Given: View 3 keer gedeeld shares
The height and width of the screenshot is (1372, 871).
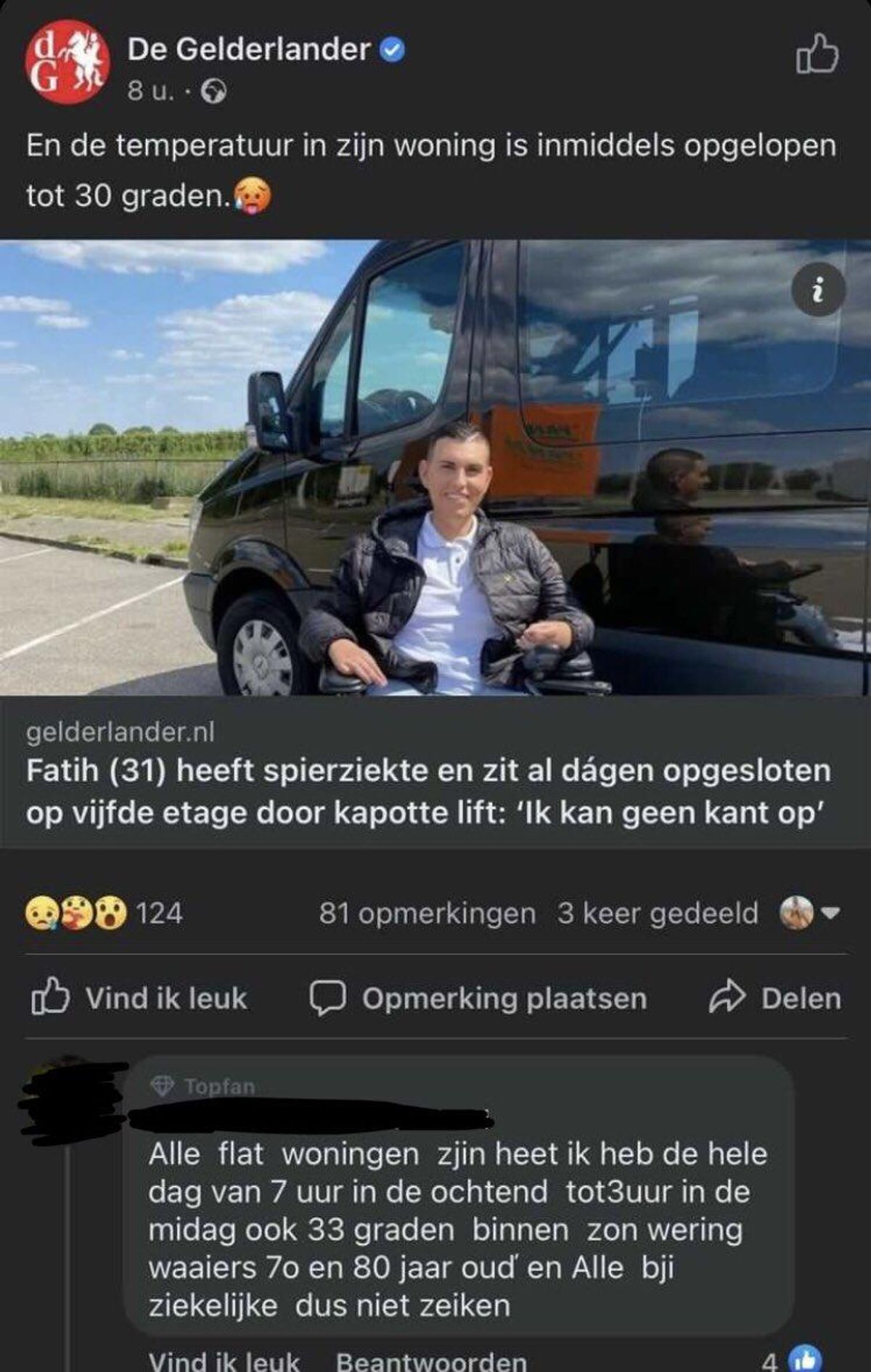Looking at the screenshot, I should [x=658, y=913].
